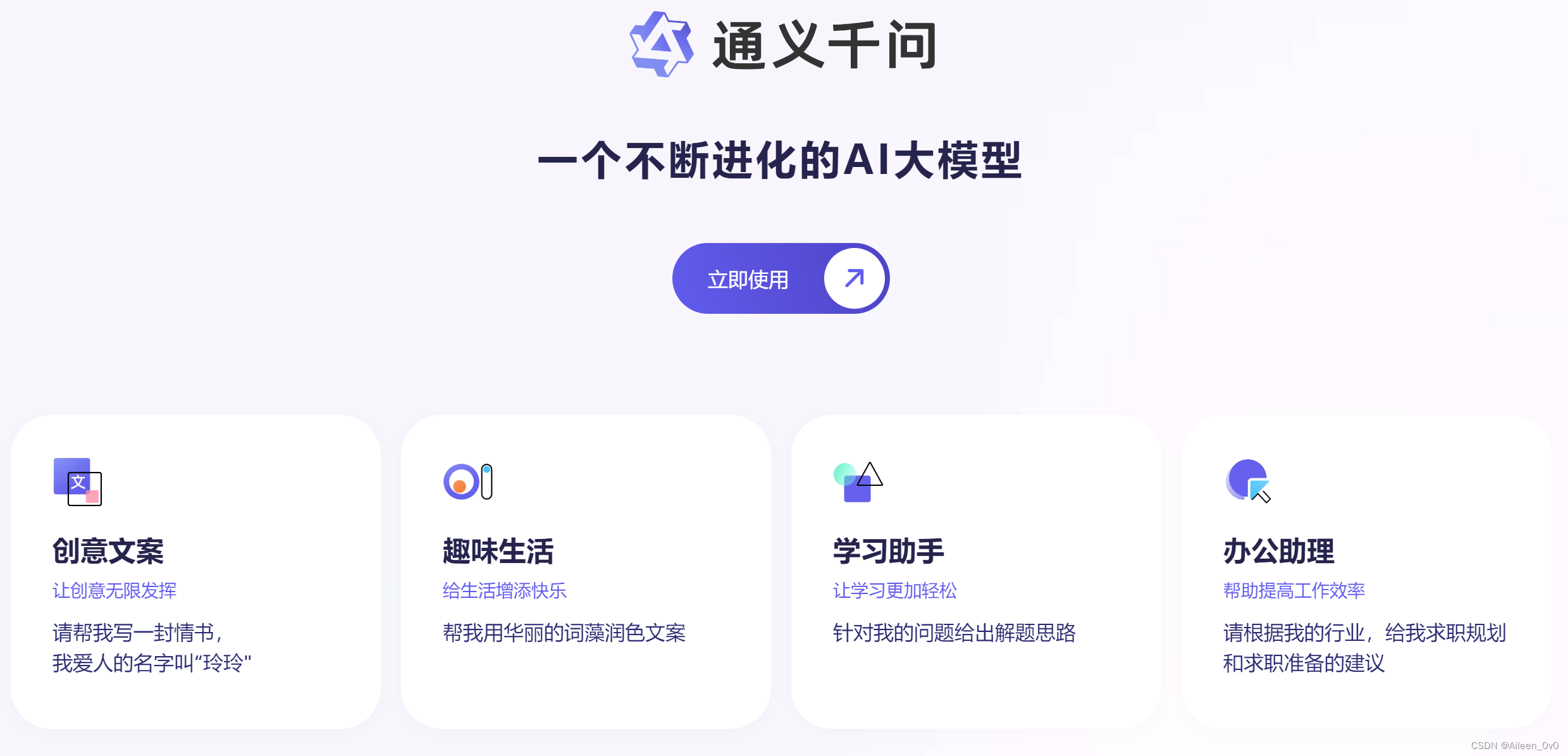Tap the 立即使用 button
Screen dimensions: 1568x756
[780, 279]
